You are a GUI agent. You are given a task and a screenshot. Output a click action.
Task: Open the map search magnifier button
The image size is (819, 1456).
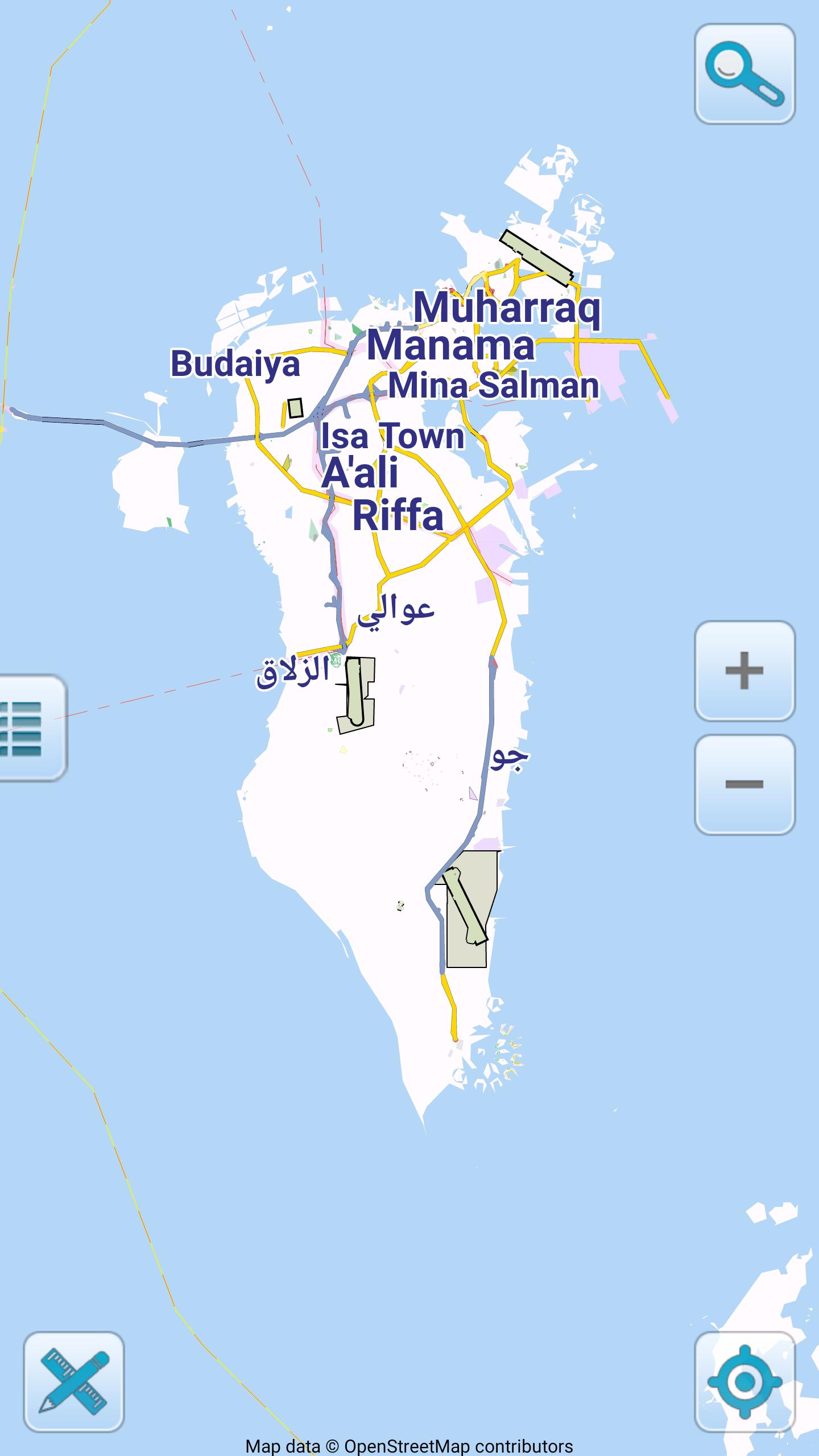pyautogui.click(x=744, y=74)
